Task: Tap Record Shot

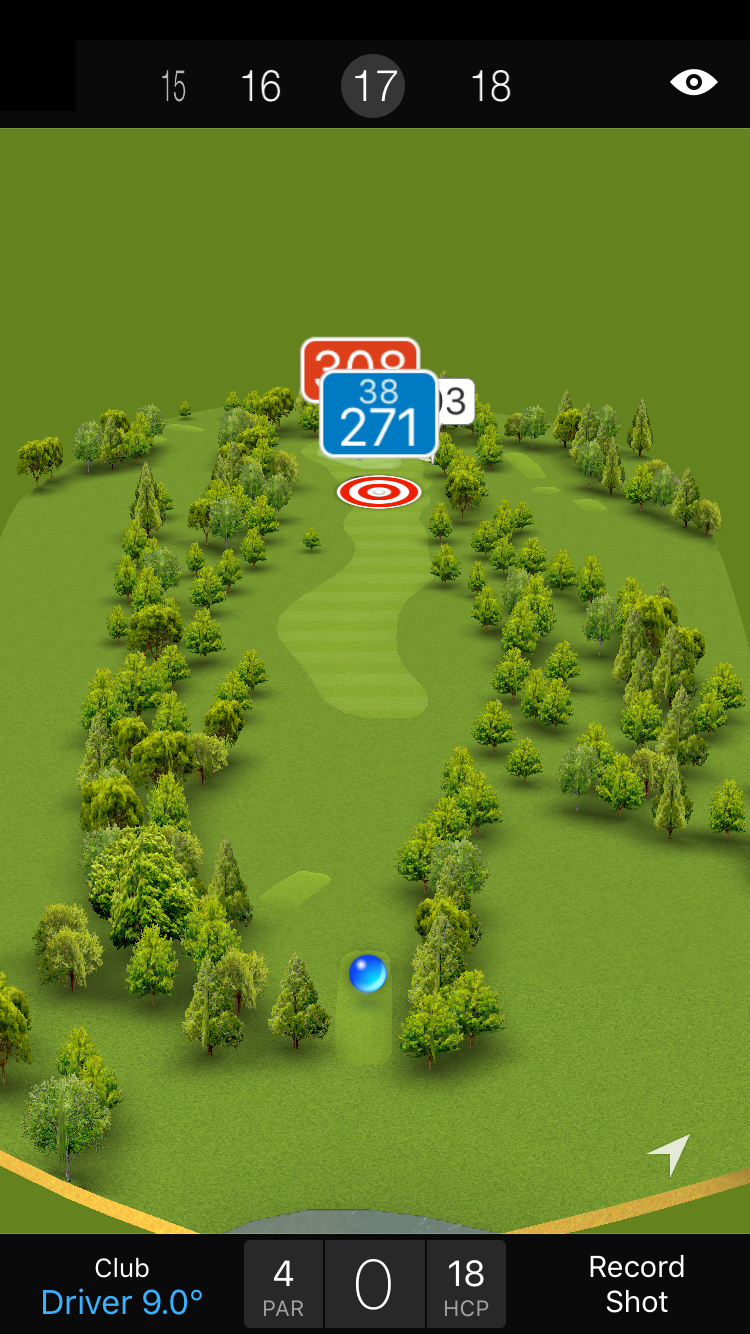Action: tap(636, 1284)
